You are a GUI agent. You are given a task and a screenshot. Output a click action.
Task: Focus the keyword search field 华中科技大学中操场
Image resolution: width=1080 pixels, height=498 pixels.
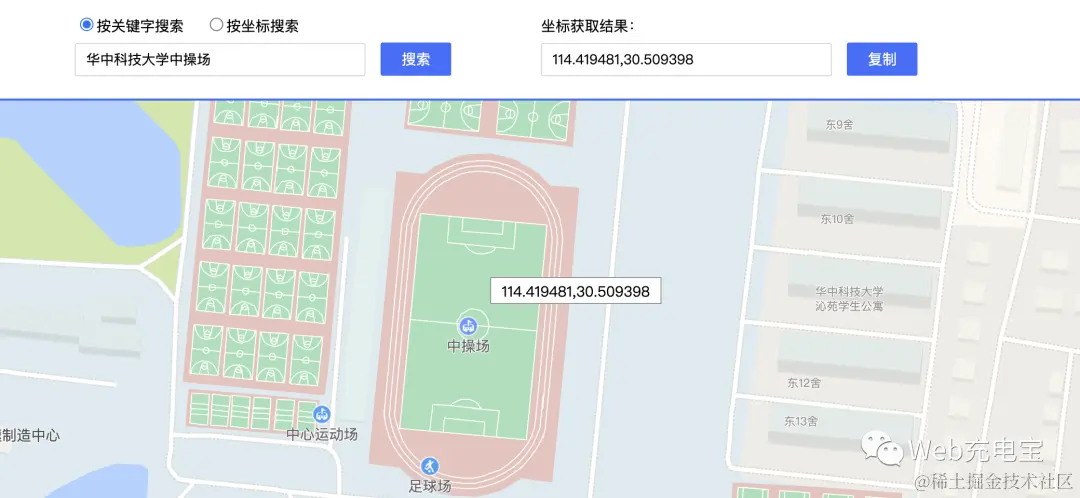pos(220,60)
